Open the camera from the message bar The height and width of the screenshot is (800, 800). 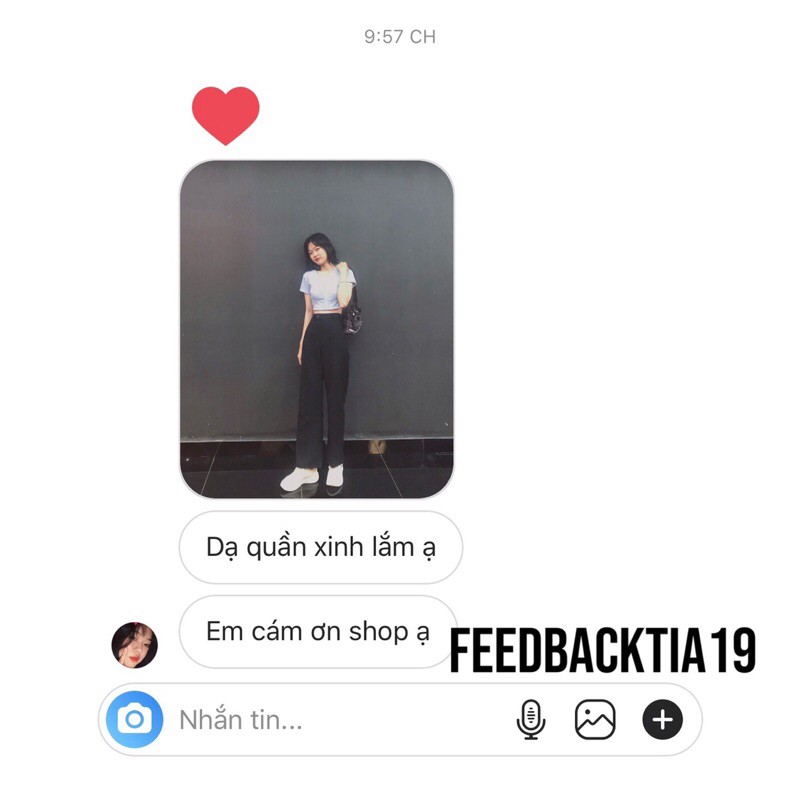pos(135,719)
